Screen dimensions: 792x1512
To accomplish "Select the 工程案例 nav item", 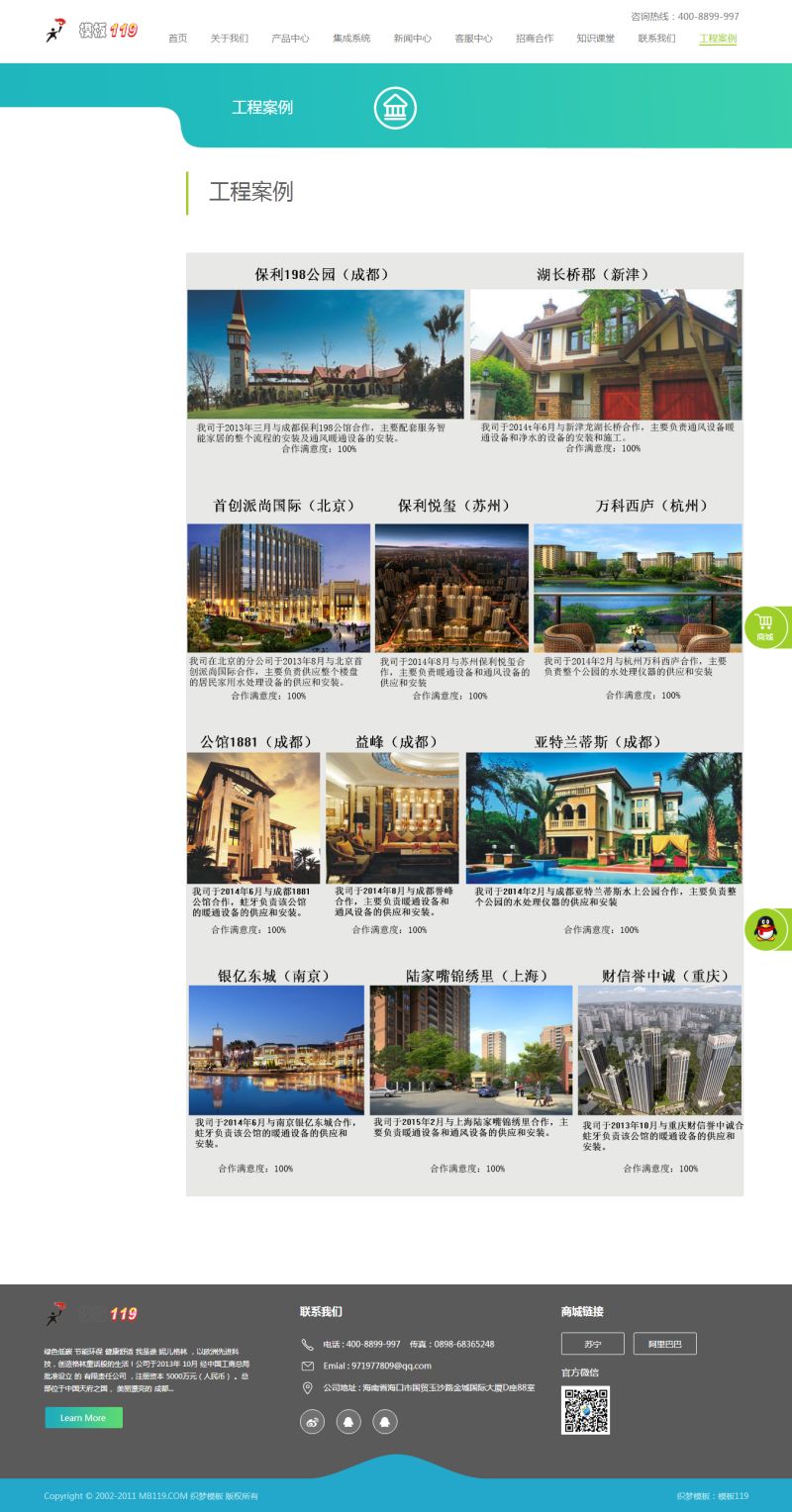I will click(x=718, y=39).
